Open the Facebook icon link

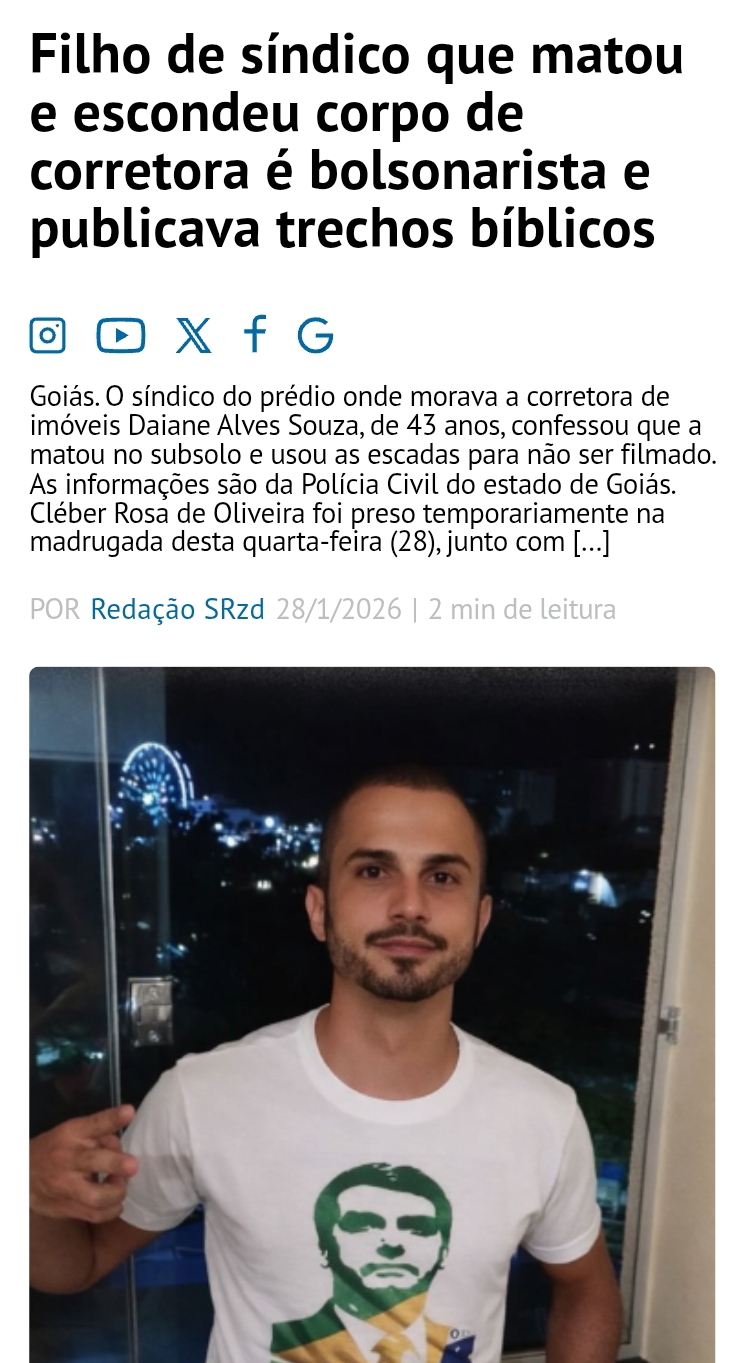pyautogui.click(x=255, y=334)
